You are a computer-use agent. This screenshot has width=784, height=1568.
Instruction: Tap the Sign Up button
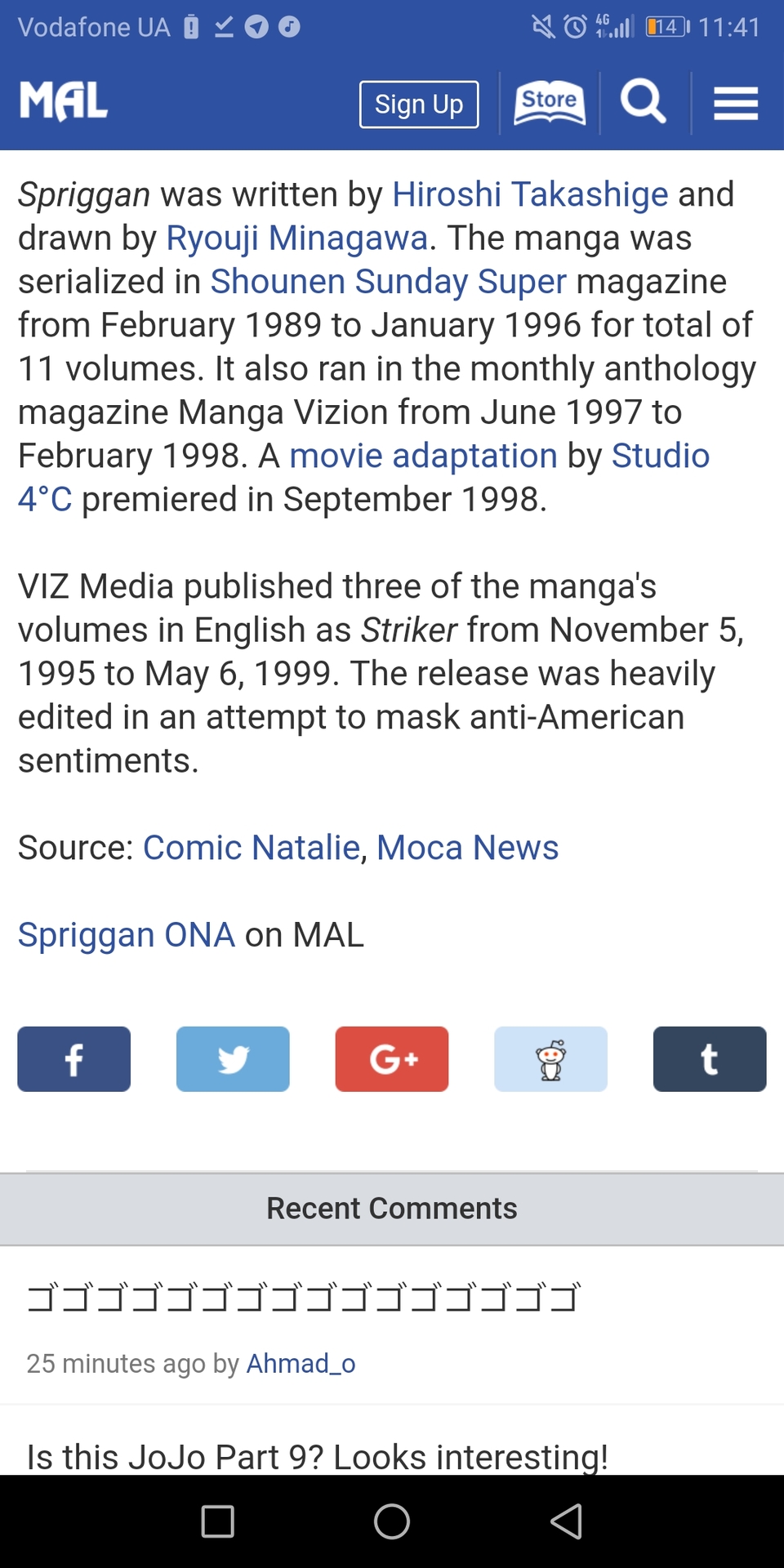tap(419, 105)
